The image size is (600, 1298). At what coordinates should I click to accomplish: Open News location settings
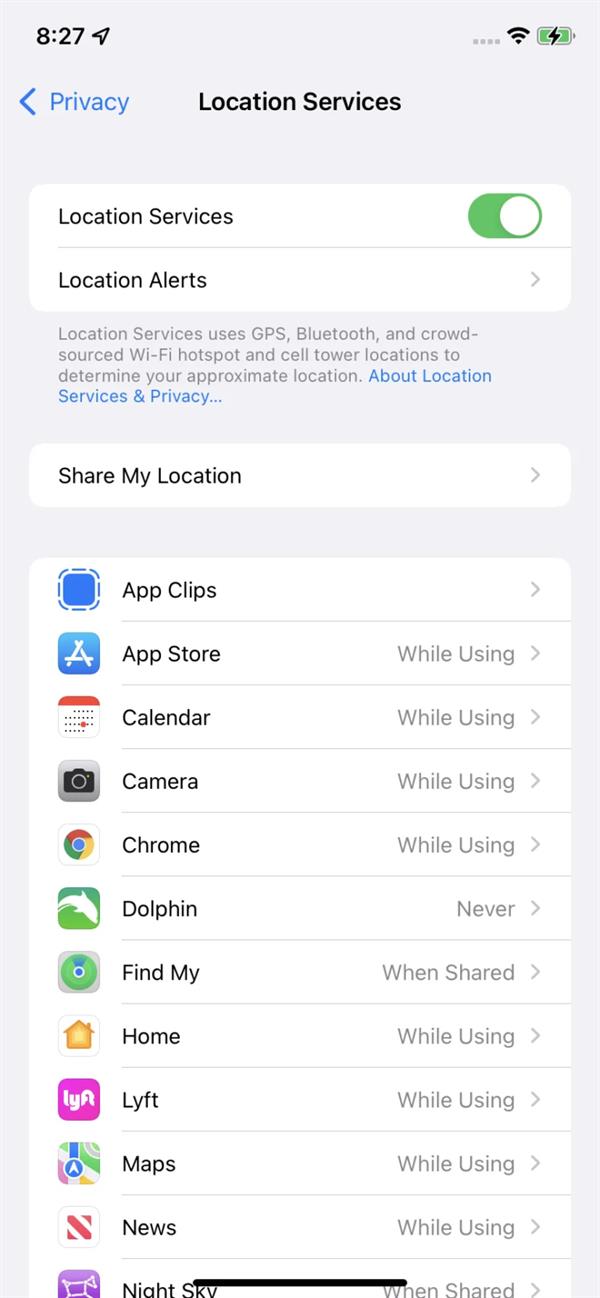point(300,1228)
